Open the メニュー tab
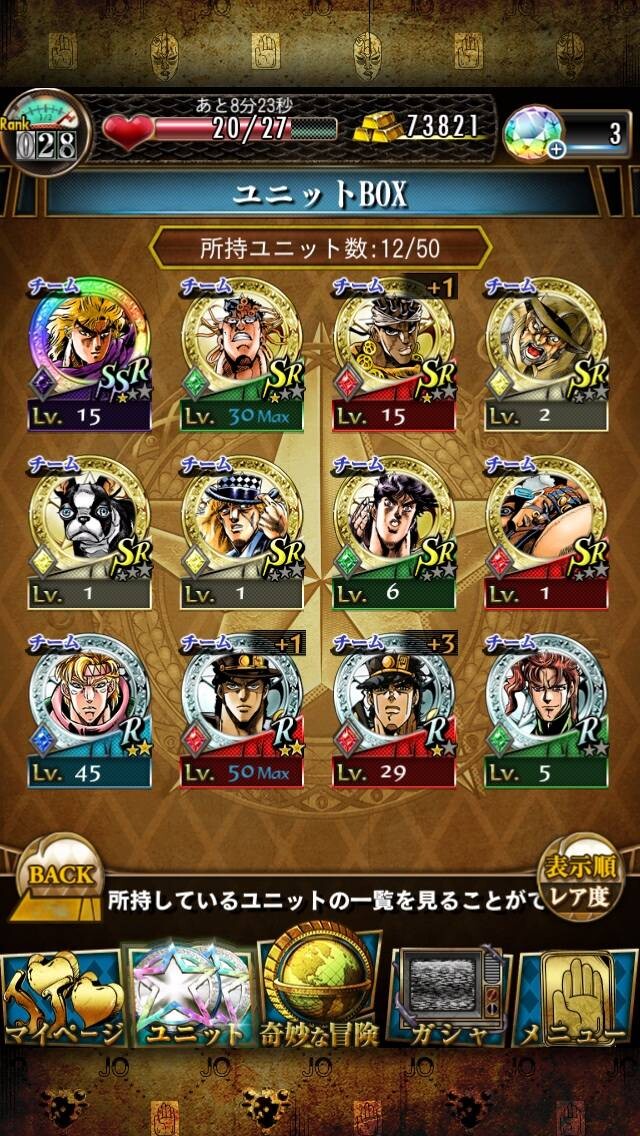Screen dimensions: 640x1136 (576, 998)
